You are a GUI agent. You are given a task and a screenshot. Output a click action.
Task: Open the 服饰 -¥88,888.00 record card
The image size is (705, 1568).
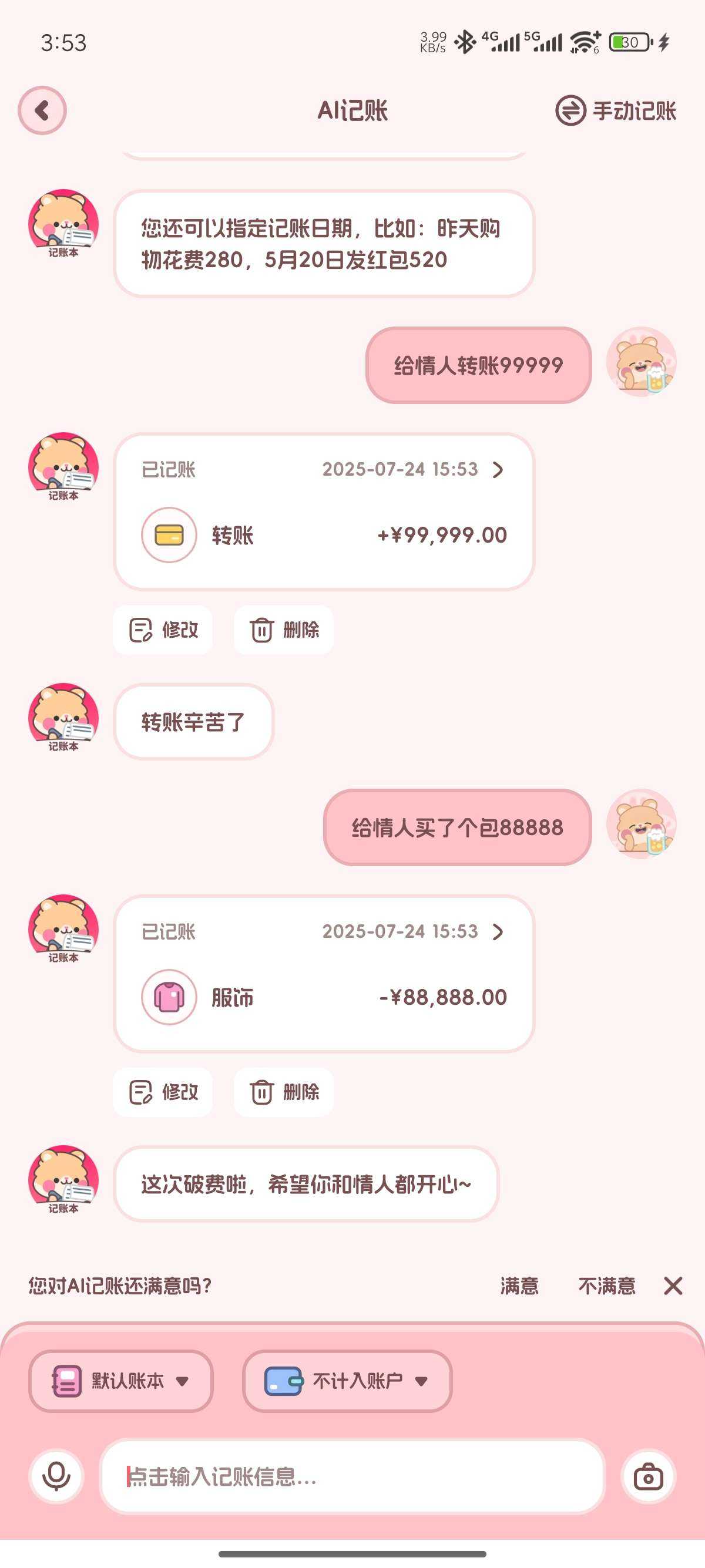click(x=323, y=974)
